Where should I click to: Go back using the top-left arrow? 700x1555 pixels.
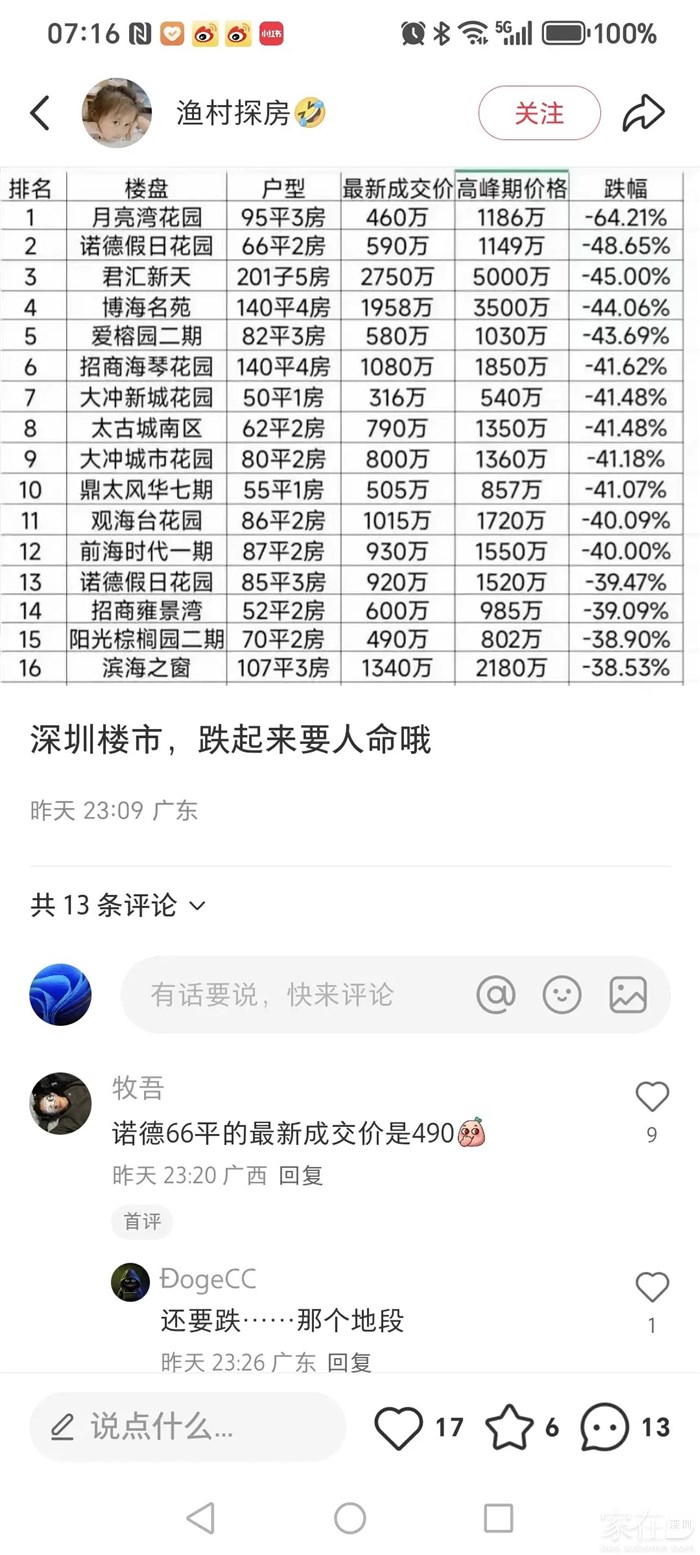tap(40, 113)
